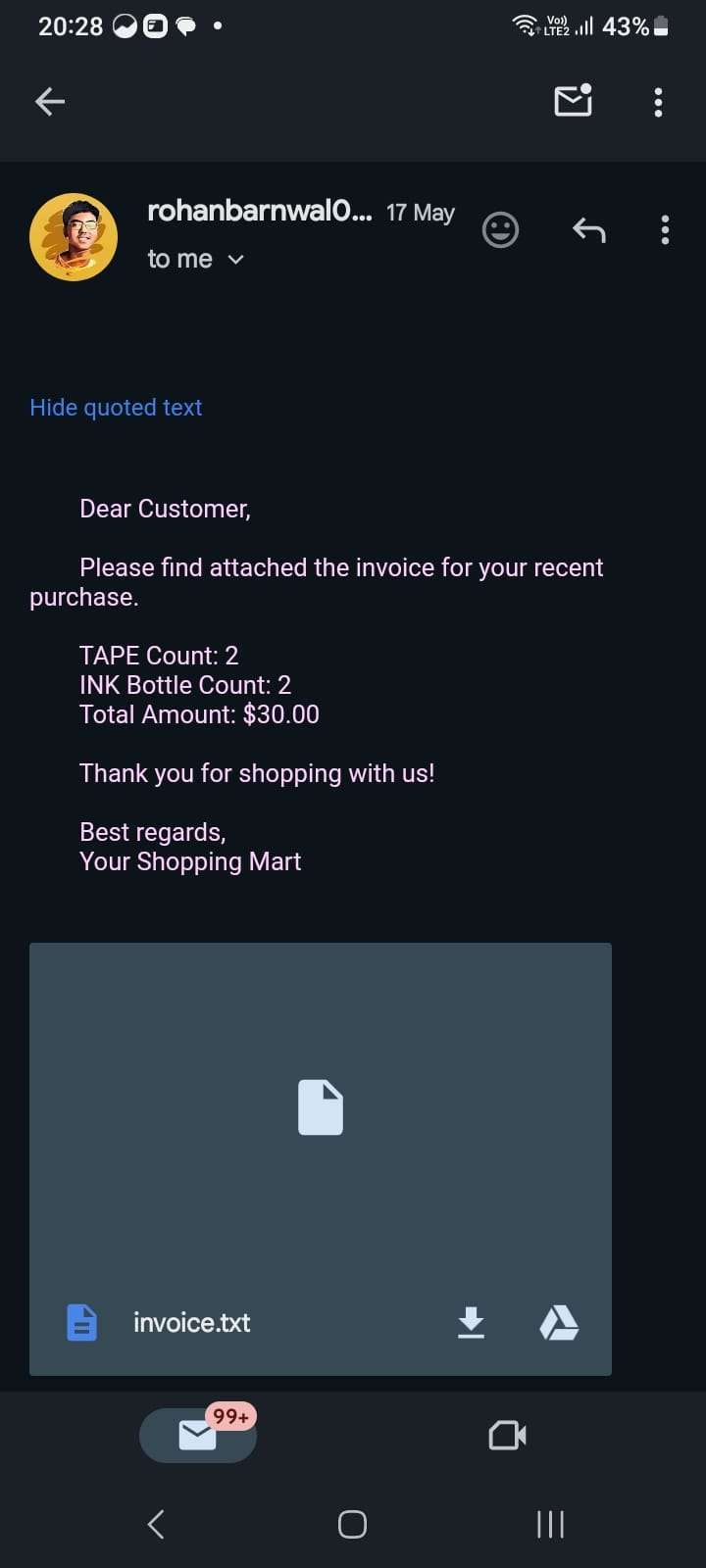Save invoice.txt to Google Drive
This screenshot has width=706, height=1568.
tap(559, 1323)
